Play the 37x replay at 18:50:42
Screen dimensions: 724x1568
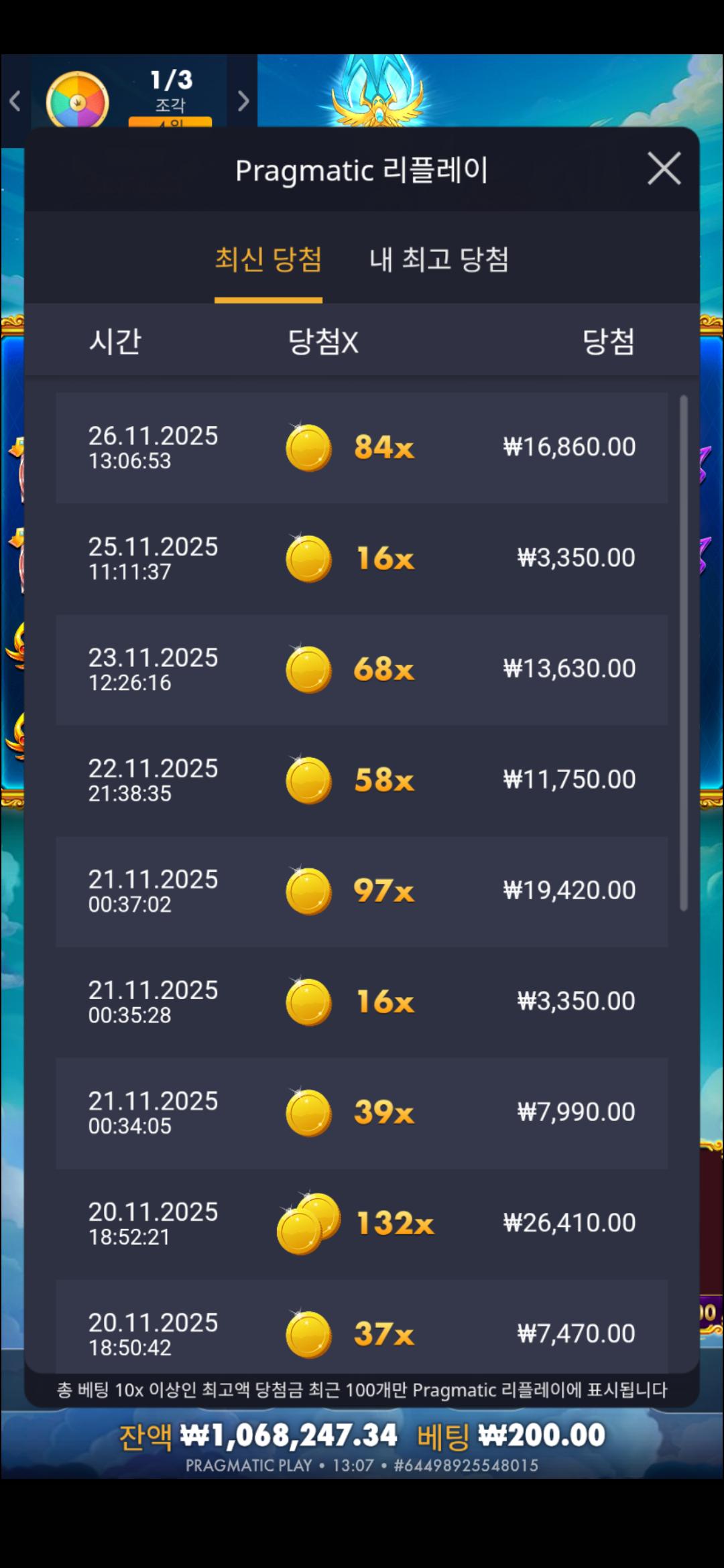tap(361, 1330)
